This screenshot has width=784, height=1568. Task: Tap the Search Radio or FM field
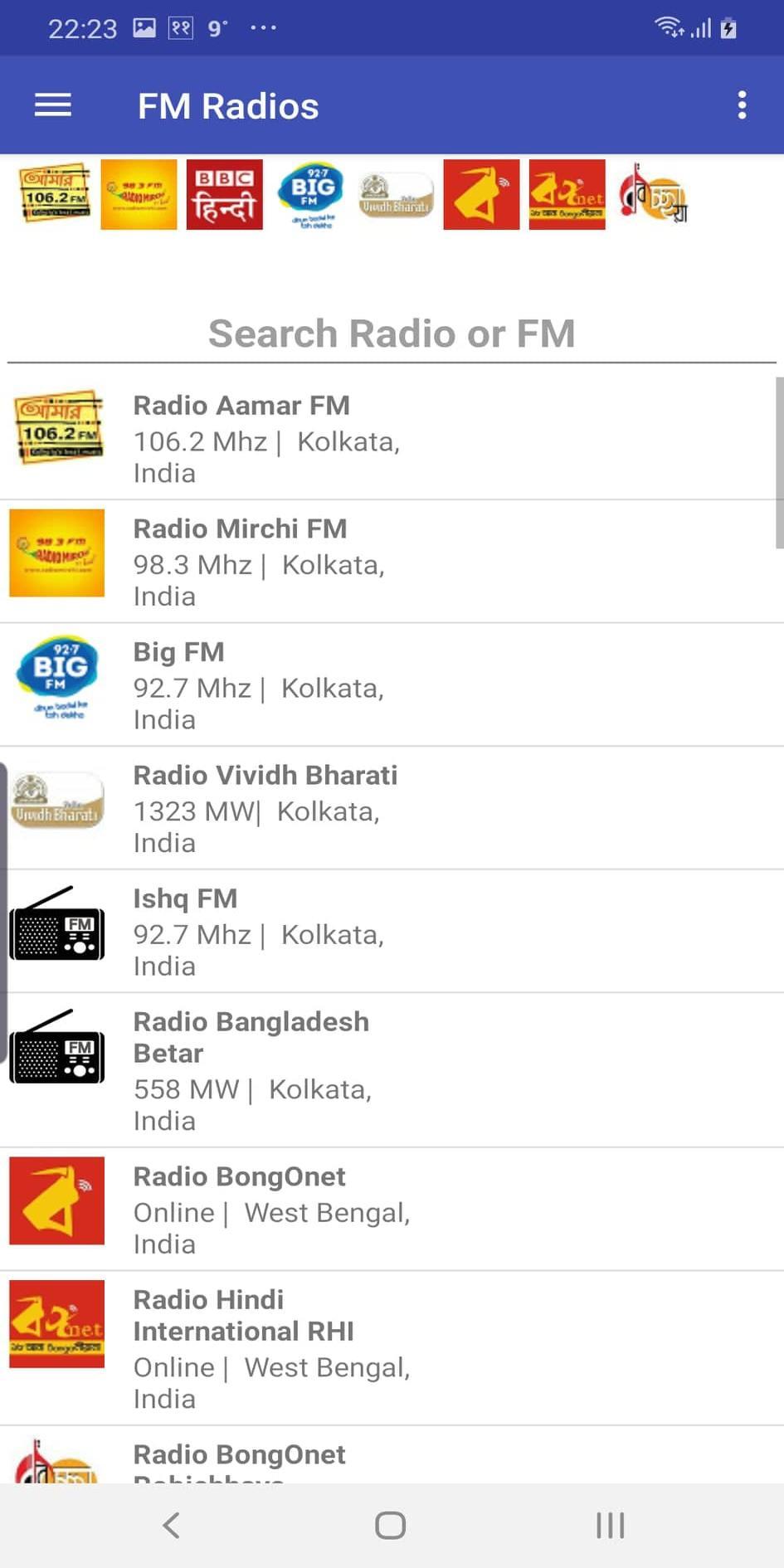(x=392, y=333)
